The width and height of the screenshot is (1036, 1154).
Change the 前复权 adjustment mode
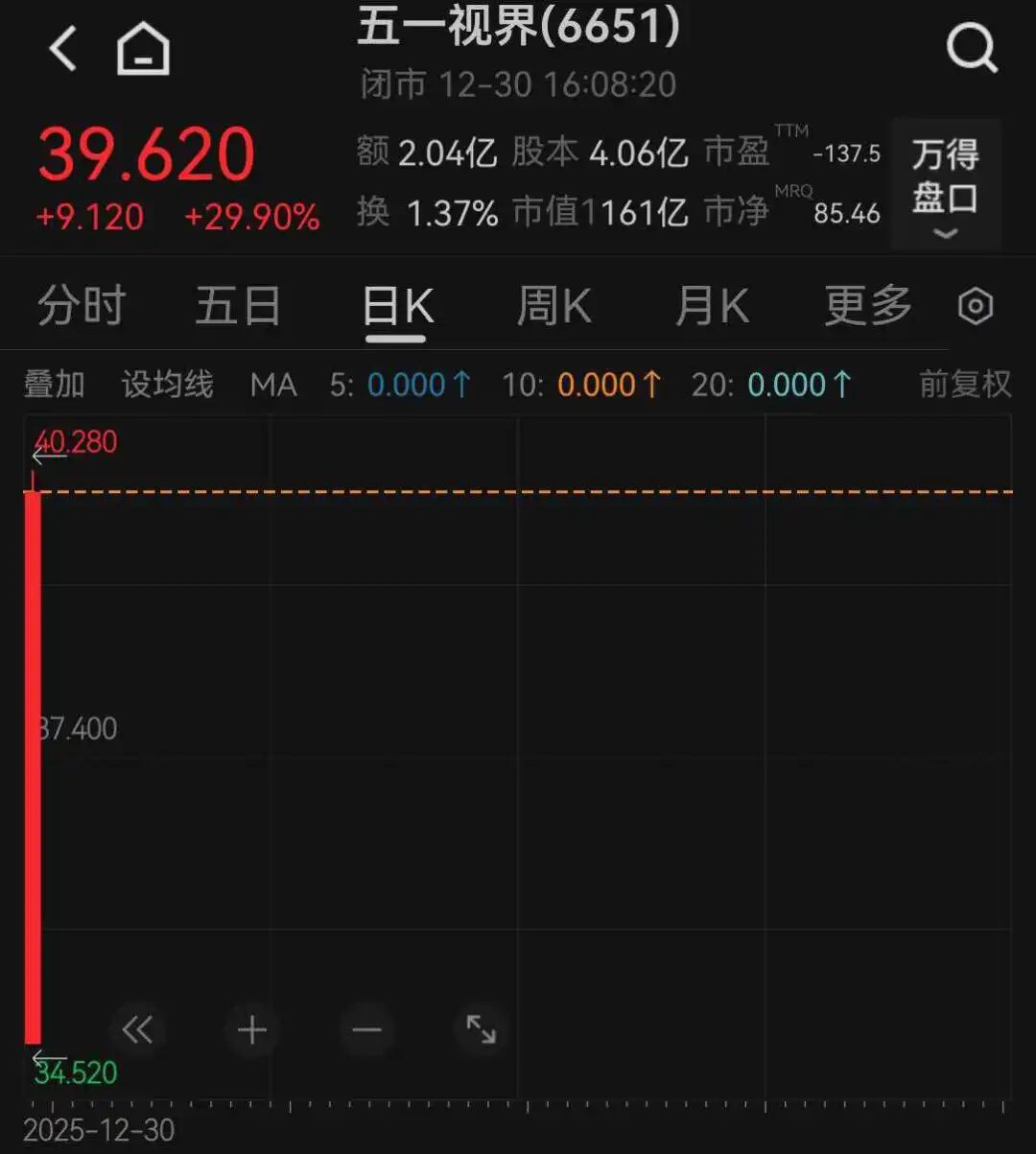point(964,385)
